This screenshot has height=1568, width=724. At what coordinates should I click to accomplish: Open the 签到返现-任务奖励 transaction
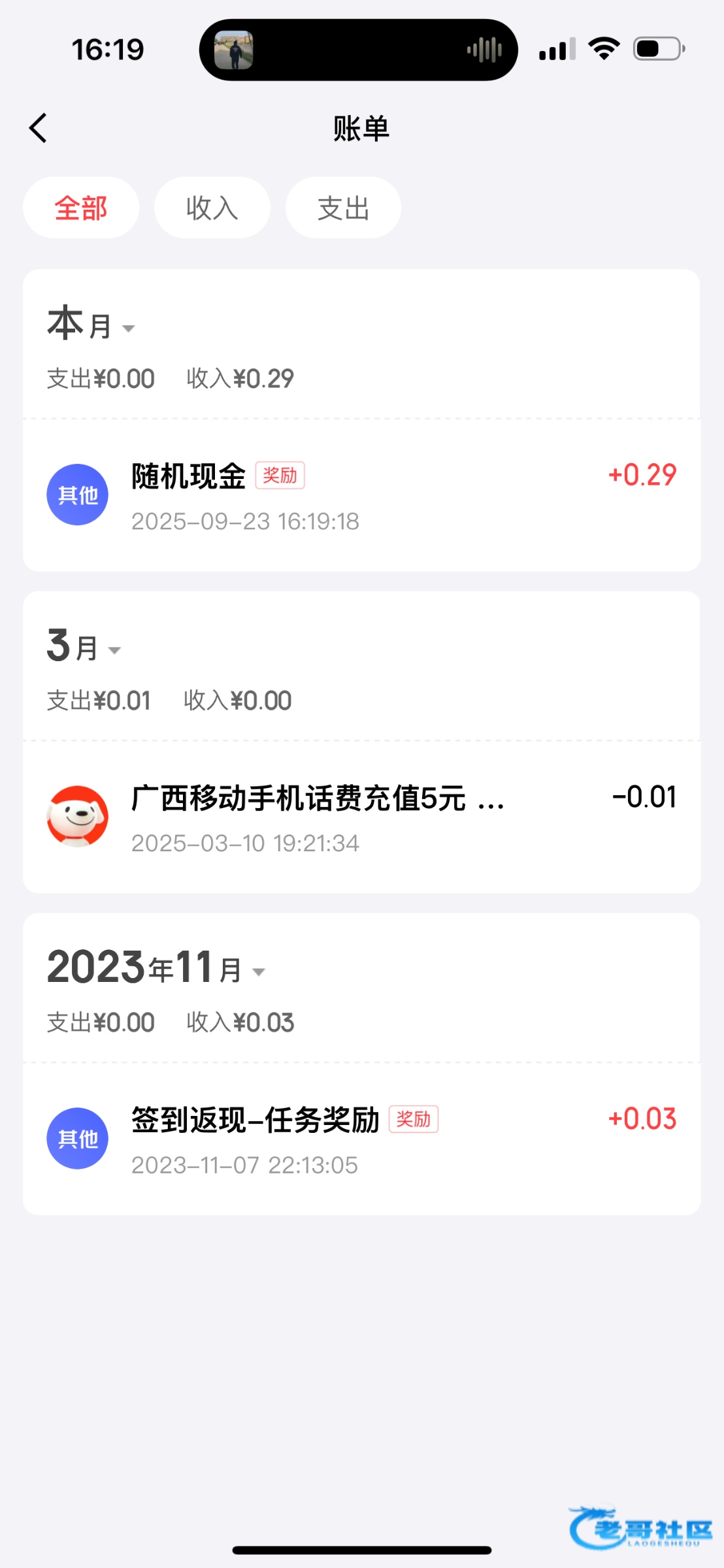pos(361,1139)
